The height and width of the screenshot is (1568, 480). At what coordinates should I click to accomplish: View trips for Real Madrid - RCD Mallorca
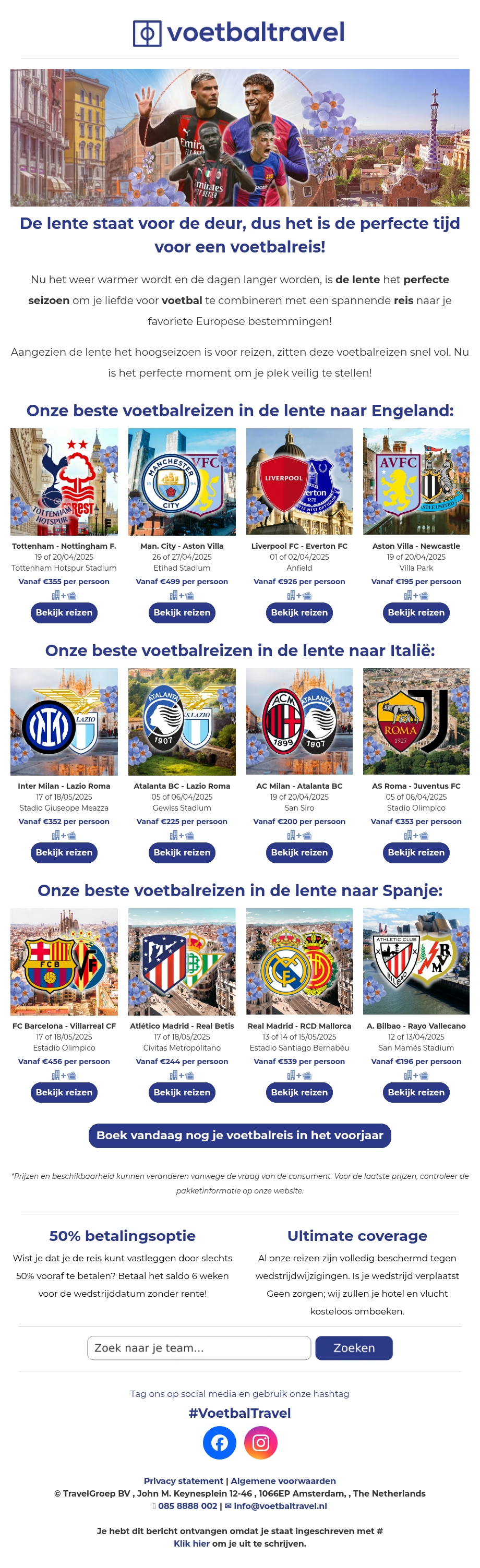click(299, 1092)
